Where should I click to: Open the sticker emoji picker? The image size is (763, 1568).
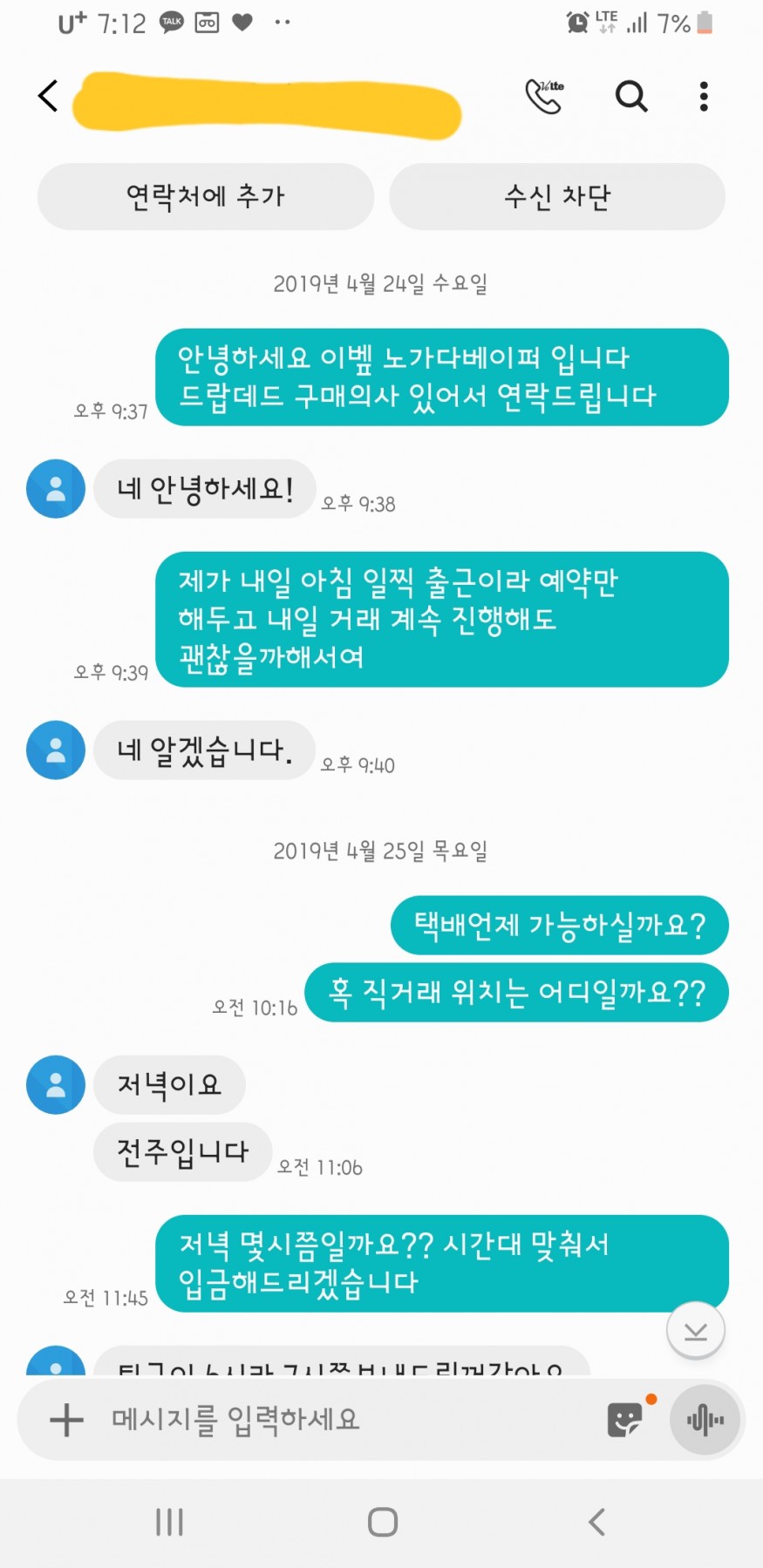pos(625,1420)
